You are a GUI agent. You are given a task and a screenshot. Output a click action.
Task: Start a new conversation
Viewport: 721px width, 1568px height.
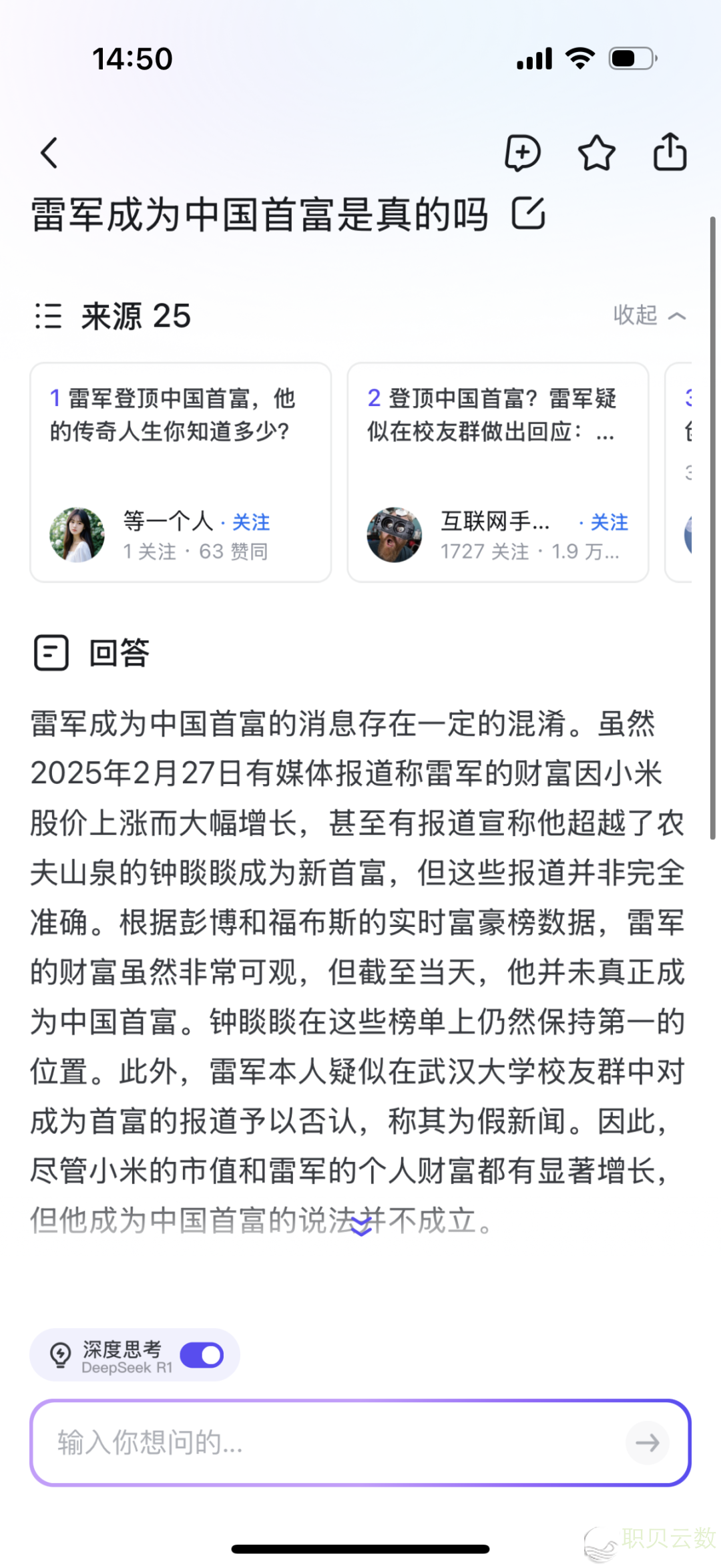coord(522,153)
